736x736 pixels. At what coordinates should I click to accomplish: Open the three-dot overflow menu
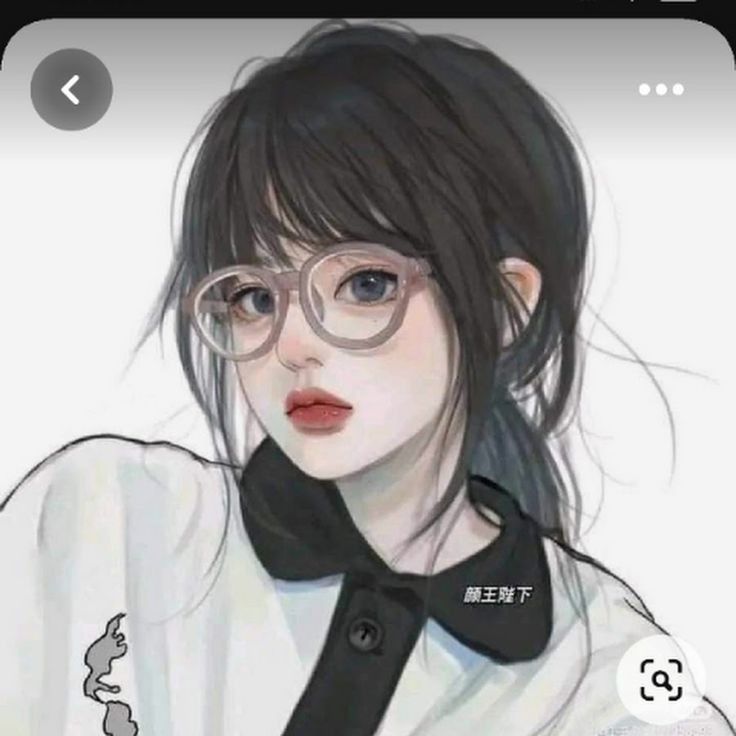(x=661, y=90)
